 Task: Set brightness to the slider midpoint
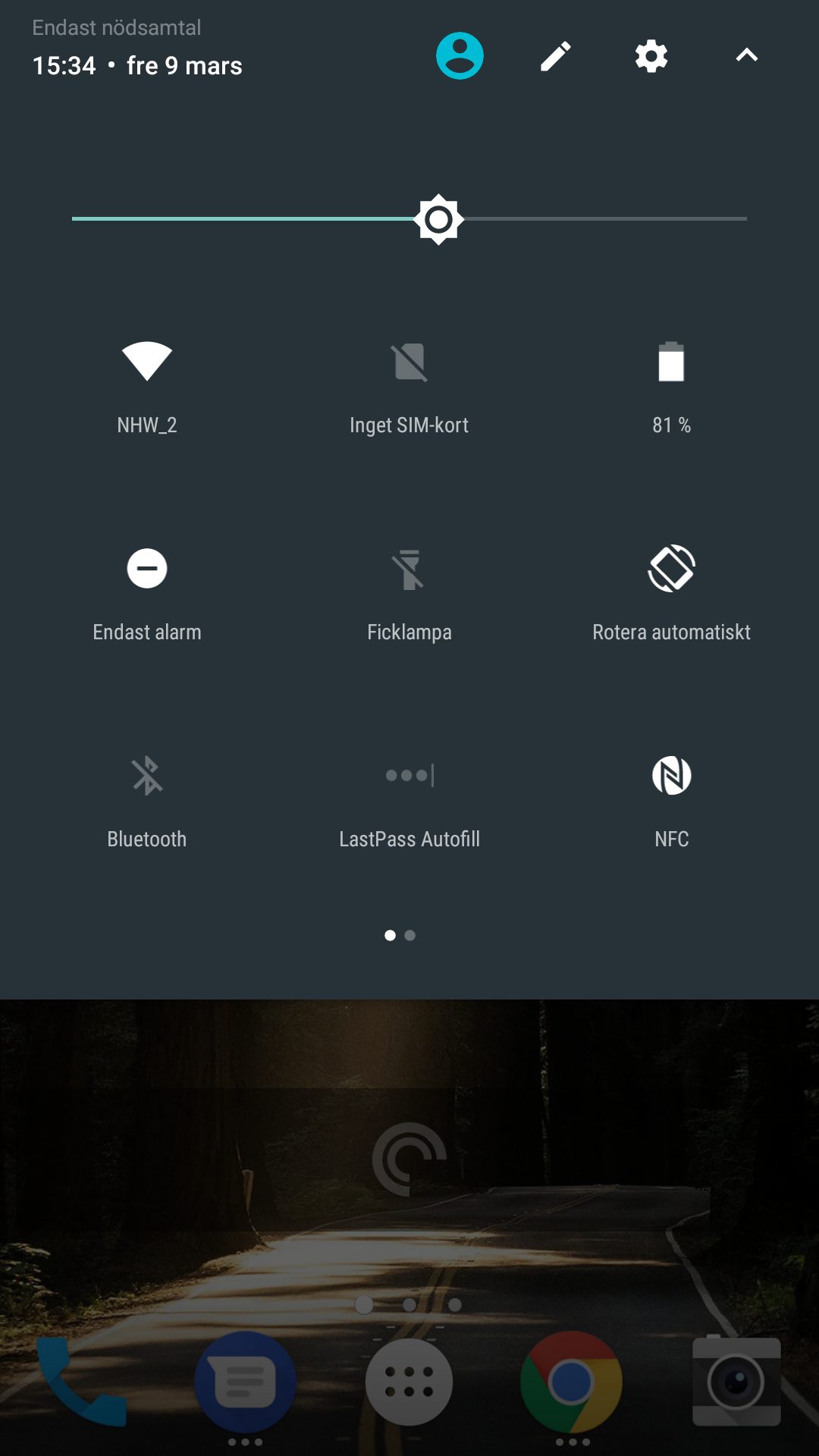409,218
